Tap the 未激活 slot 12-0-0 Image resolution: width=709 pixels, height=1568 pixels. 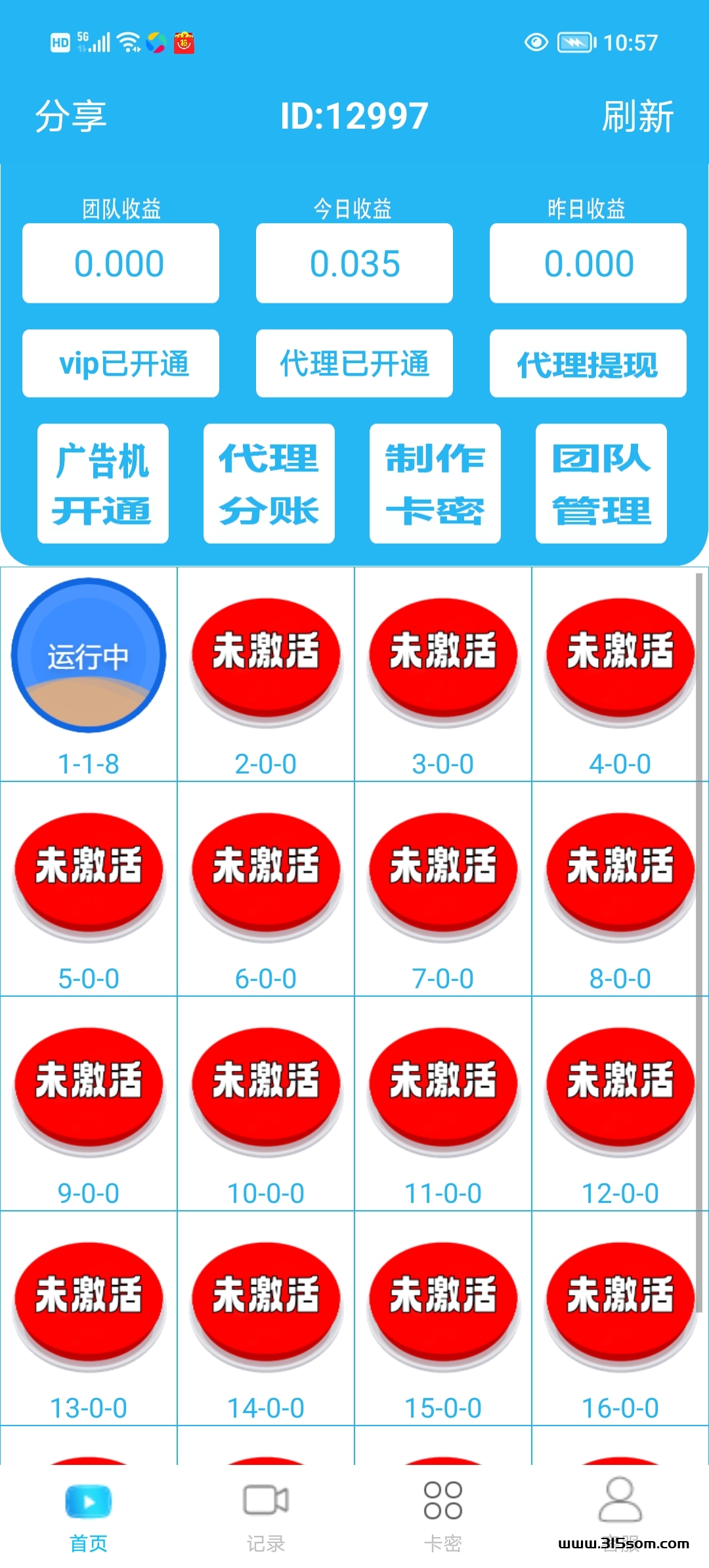point(620,1087)
